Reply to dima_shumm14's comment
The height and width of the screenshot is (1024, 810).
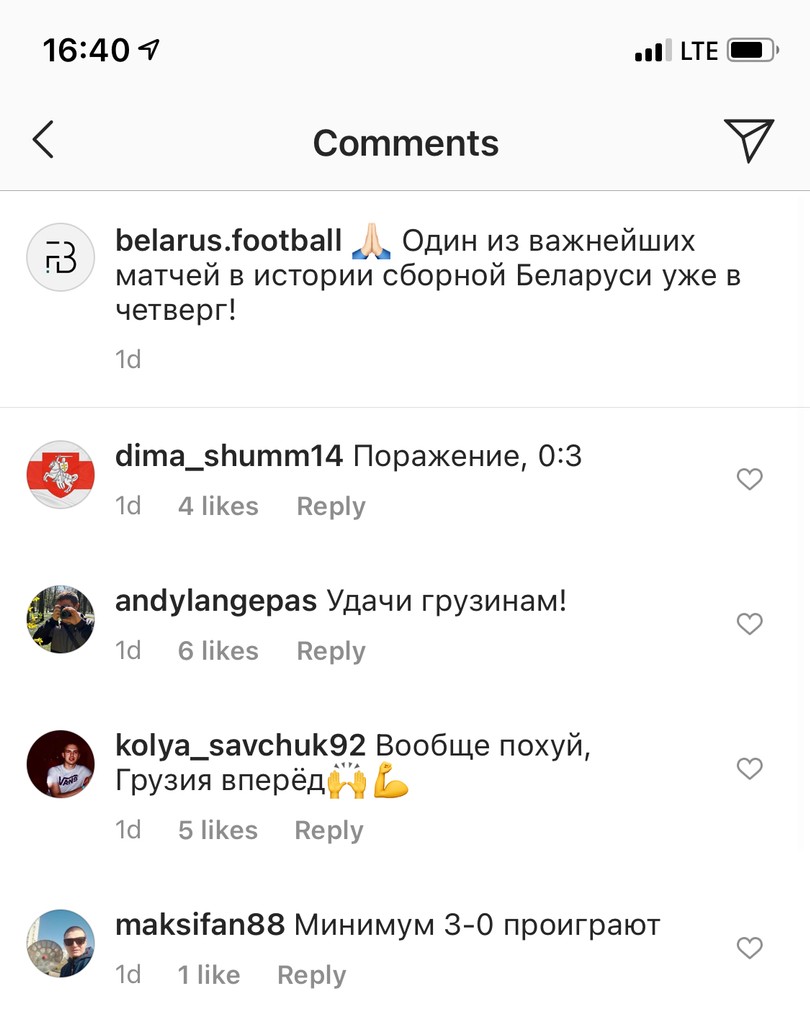click(x=331, y=507)
